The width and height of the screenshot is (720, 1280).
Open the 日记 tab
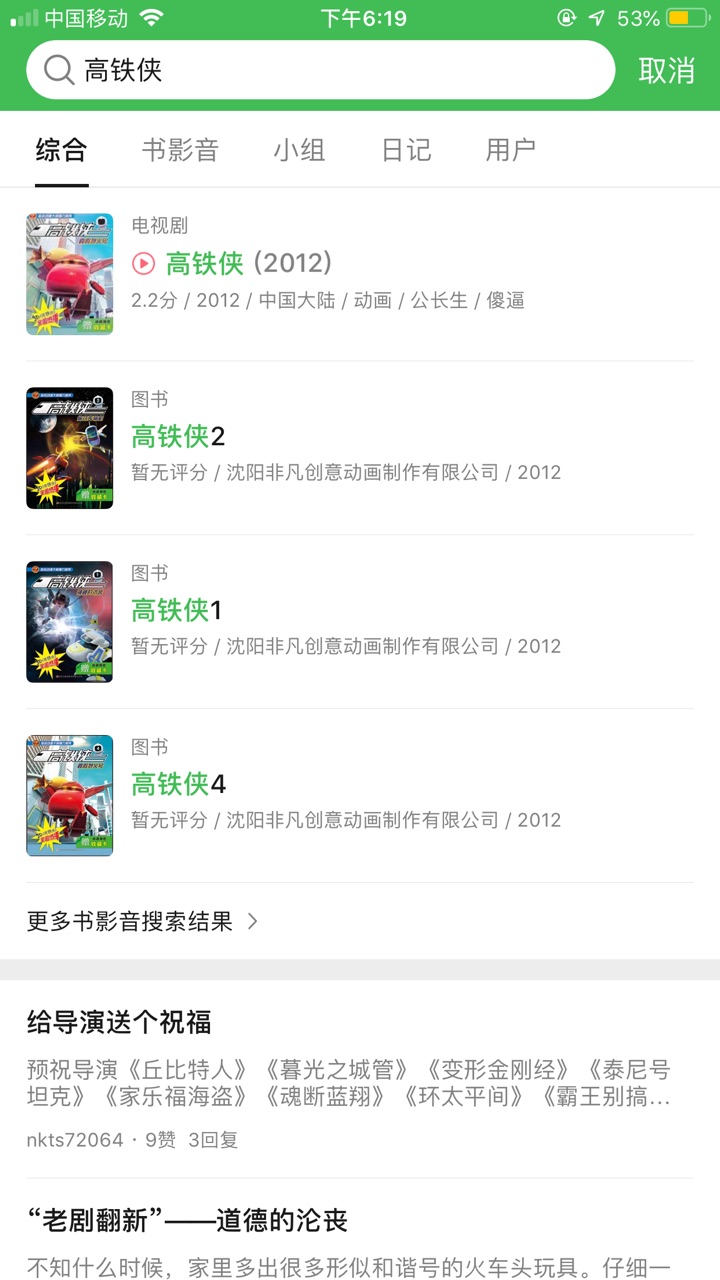tap(406, 150)
